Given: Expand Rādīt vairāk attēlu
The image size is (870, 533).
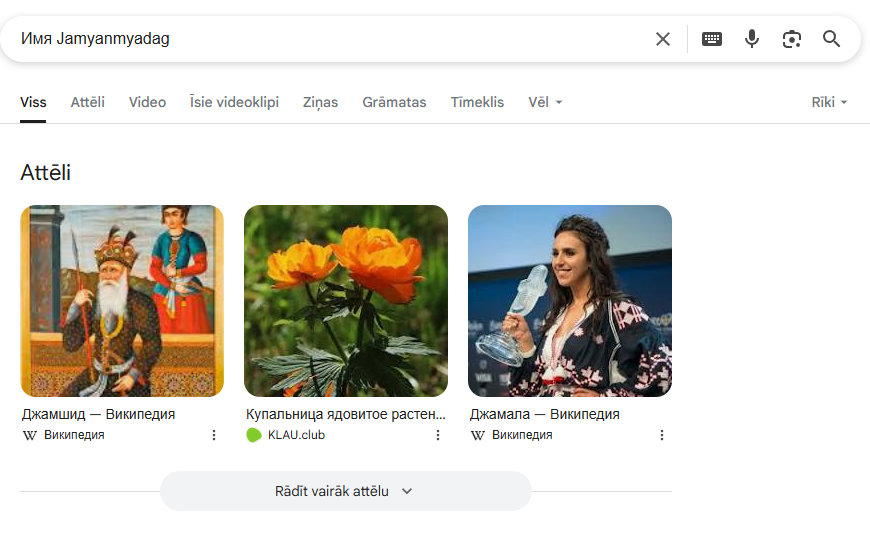Looking at the screenshot, I should (345, 491).
